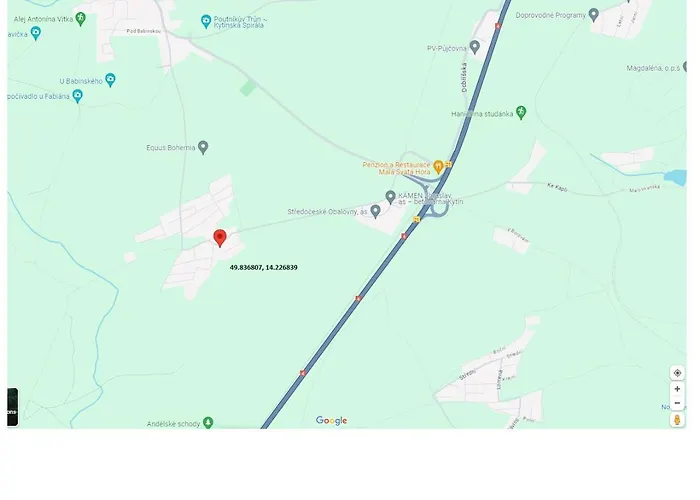Open the map layers thumbnail
The image size is (700, 500).
click(12, 407)
